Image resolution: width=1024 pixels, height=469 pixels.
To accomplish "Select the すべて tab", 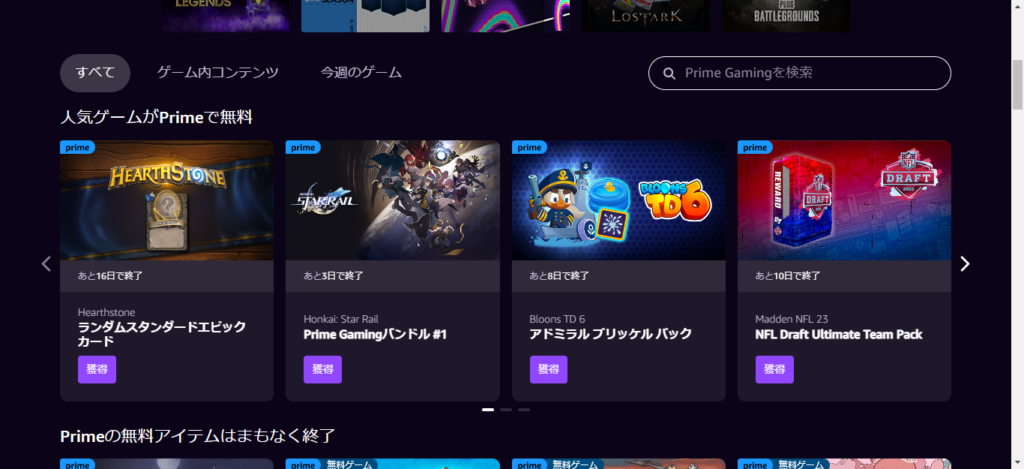I will coord(95,73).
